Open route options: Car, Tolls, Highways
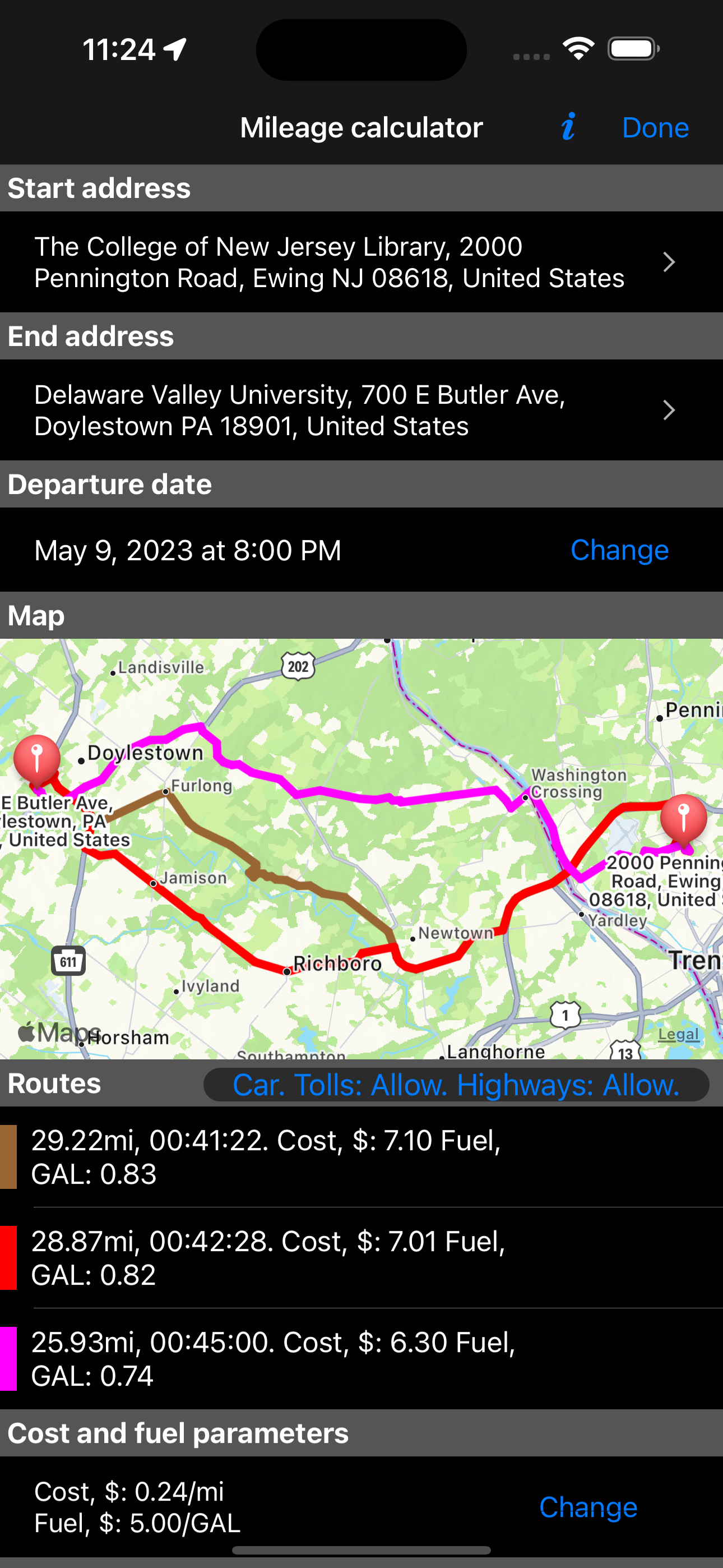723x1568 pixels. [456, 1085]
